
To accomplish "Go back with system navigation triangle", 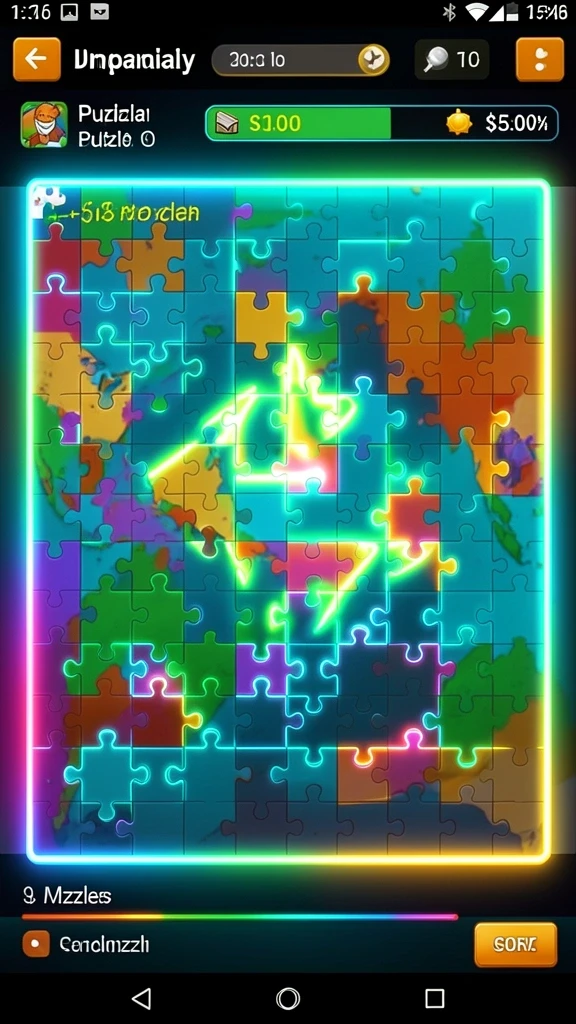I will [x=141, y=998].
